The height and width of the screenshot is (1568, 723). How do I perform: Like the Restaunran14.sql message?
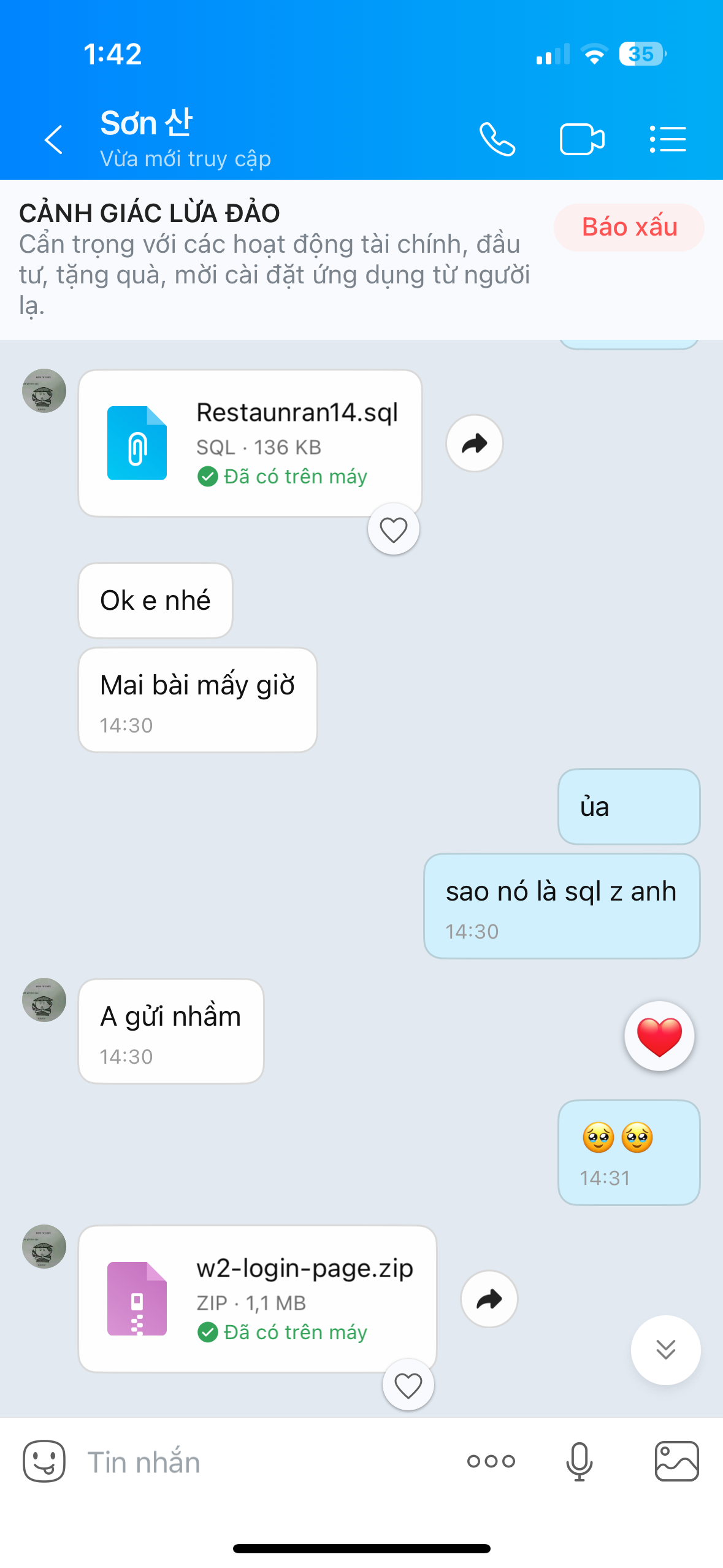pos(393,529)
